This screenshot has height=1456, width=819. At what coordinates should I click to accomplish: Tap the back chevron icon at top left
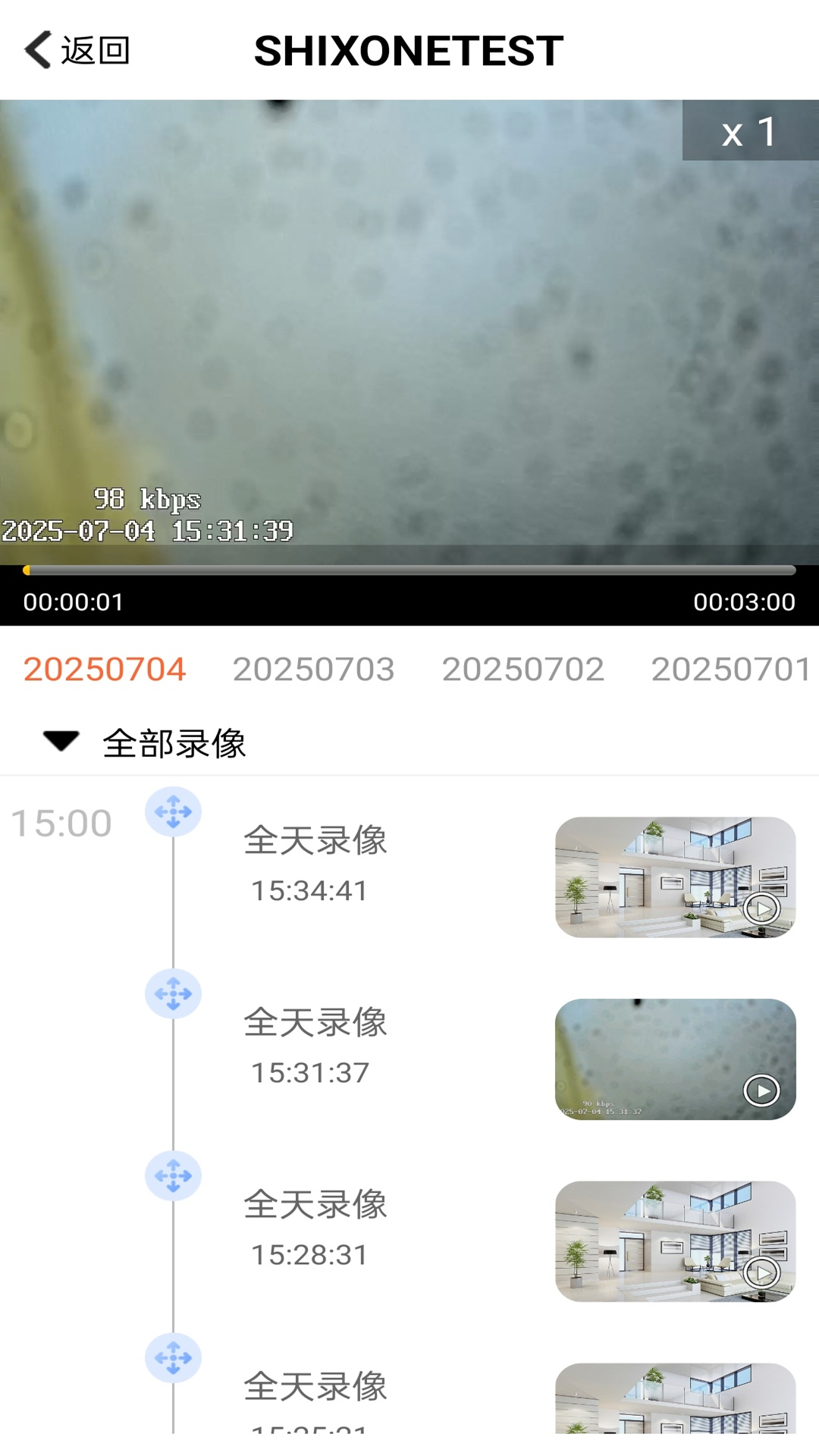pos(38,49)
